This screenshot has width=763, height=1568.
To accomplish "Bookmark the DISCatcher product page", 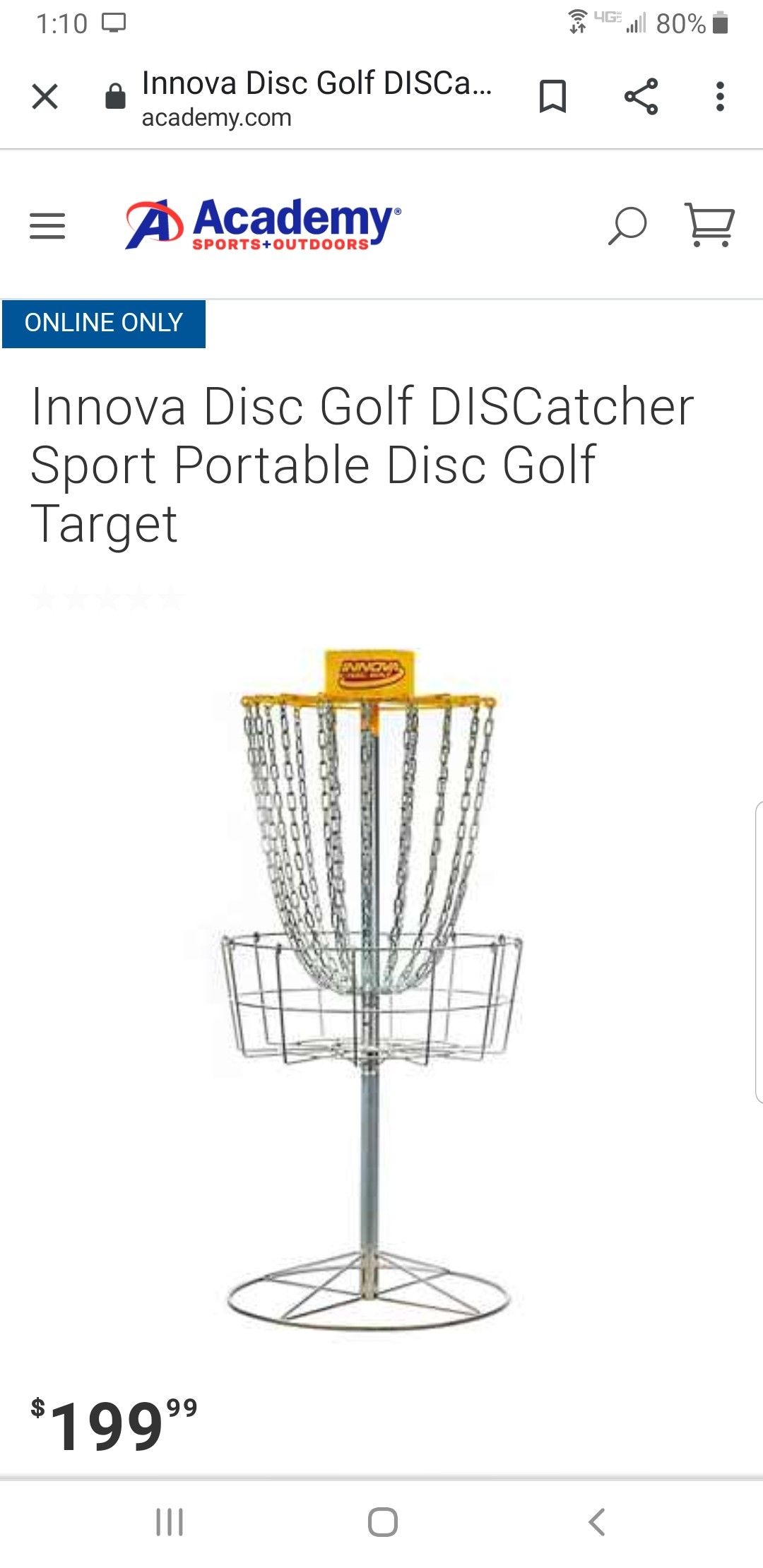I will pyautogui.click(x=554, y=97).
